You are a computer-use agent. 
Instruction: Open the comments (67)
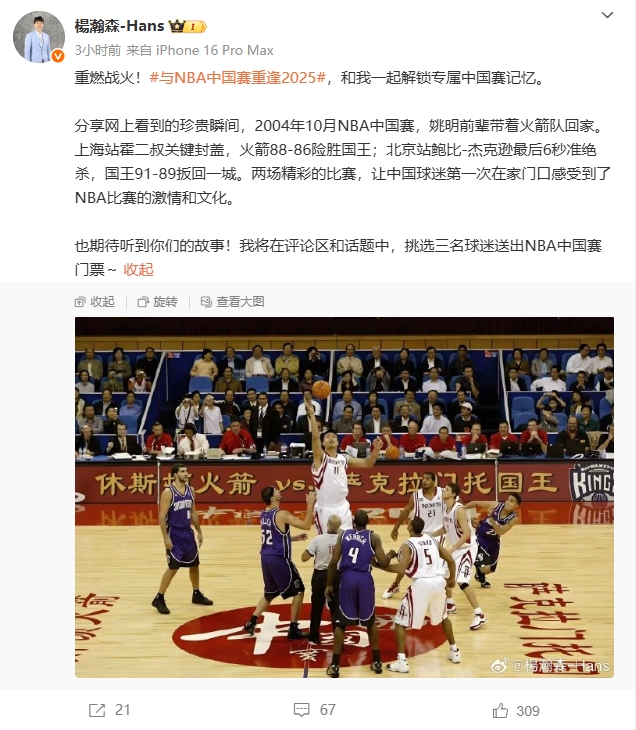tap(315, 710)
